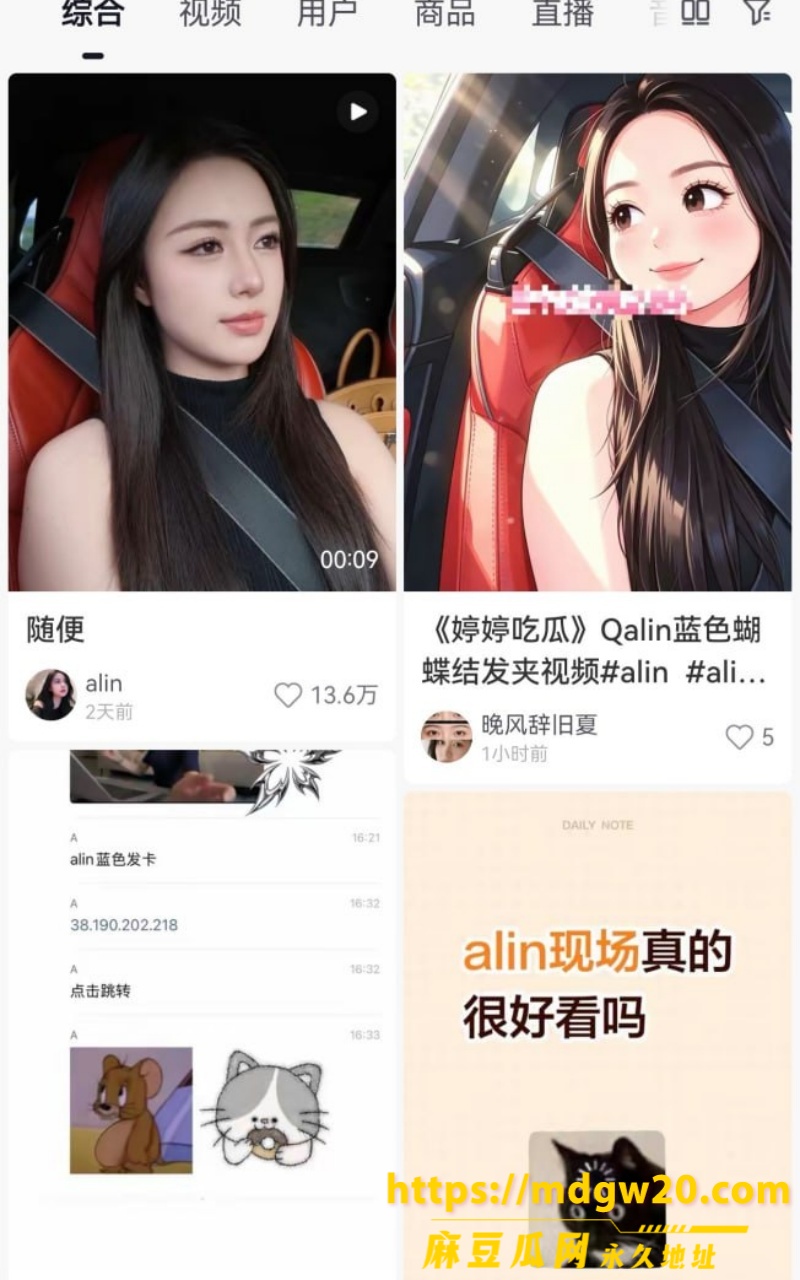Select the 综合 tab

tap(93, 13)
